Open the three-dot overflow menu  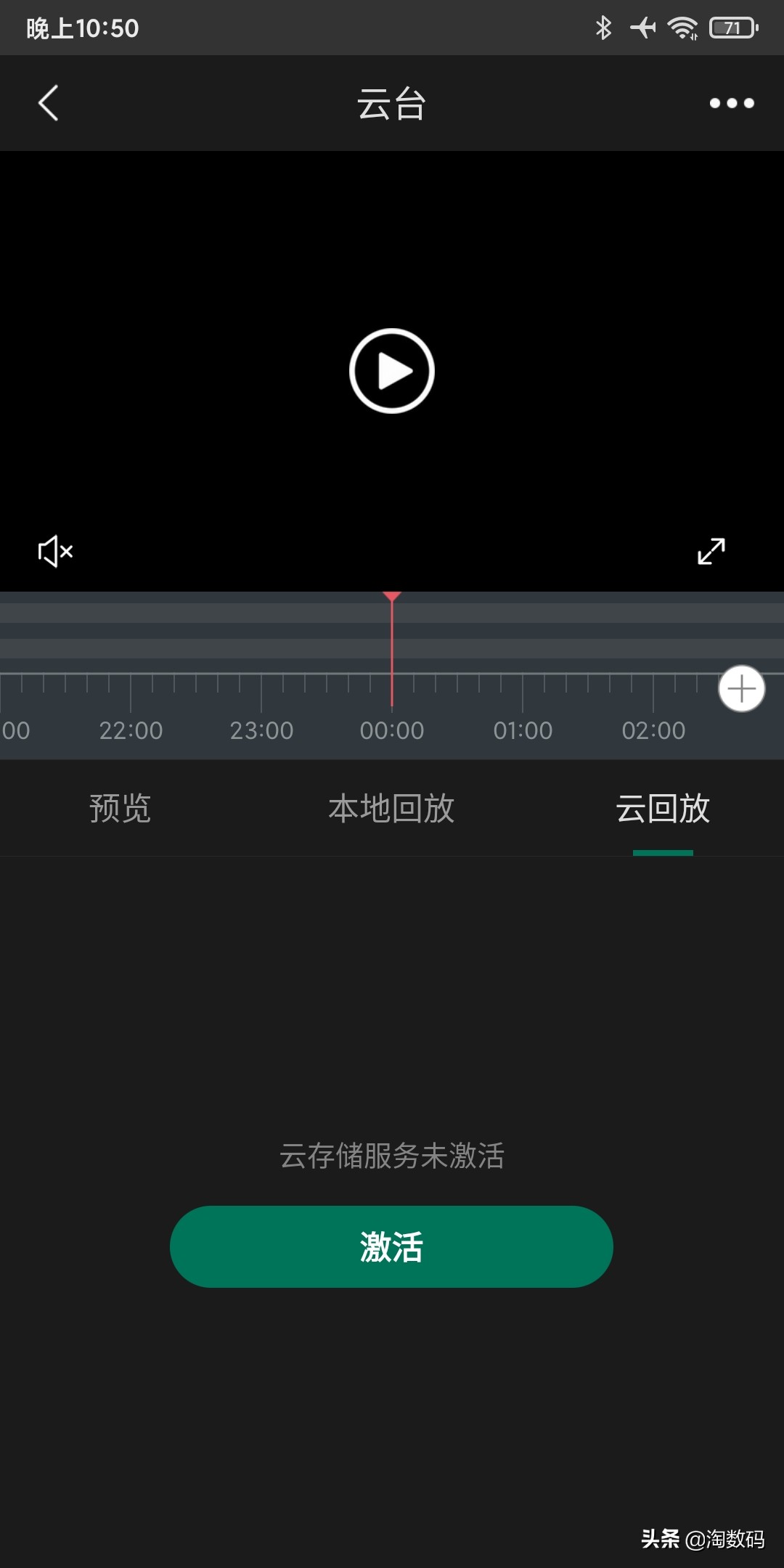(x=732, y=103)
